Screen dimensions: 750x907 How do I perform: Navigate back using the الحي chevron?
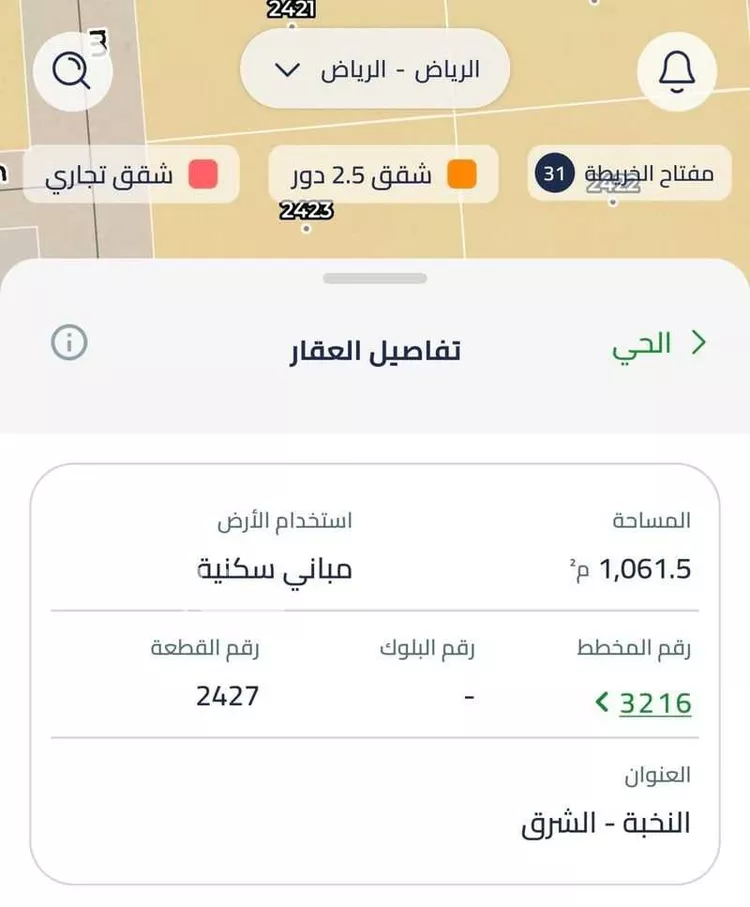click(700, 343)
